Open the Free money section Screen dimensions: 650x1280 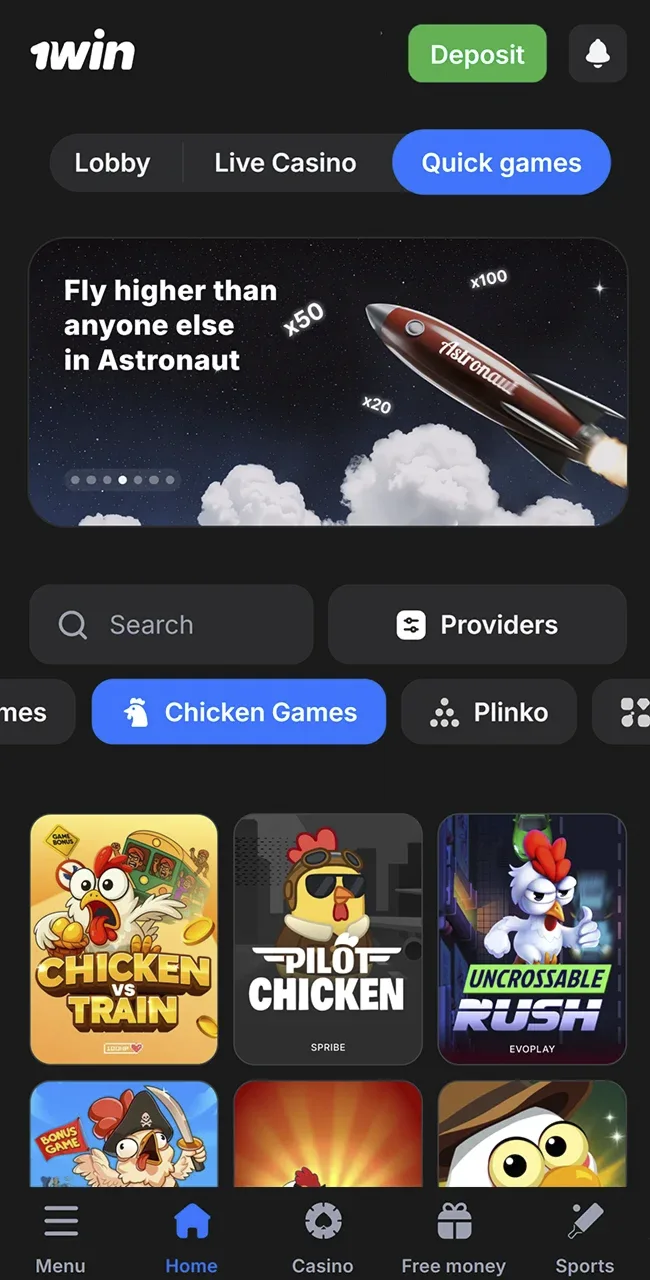pos(453,1238)
